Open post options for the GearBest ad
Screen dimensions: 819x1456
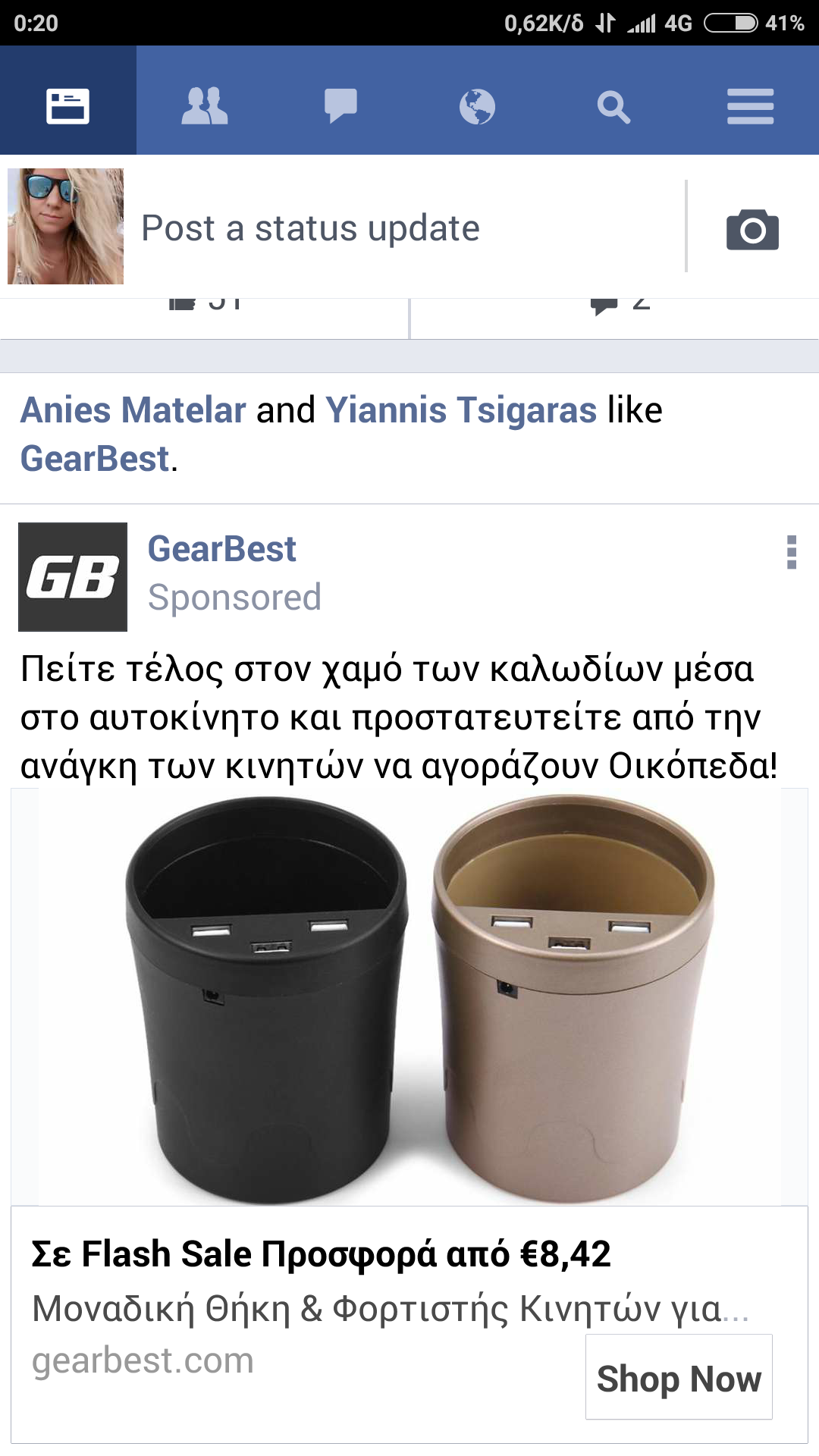click(792, 552)
